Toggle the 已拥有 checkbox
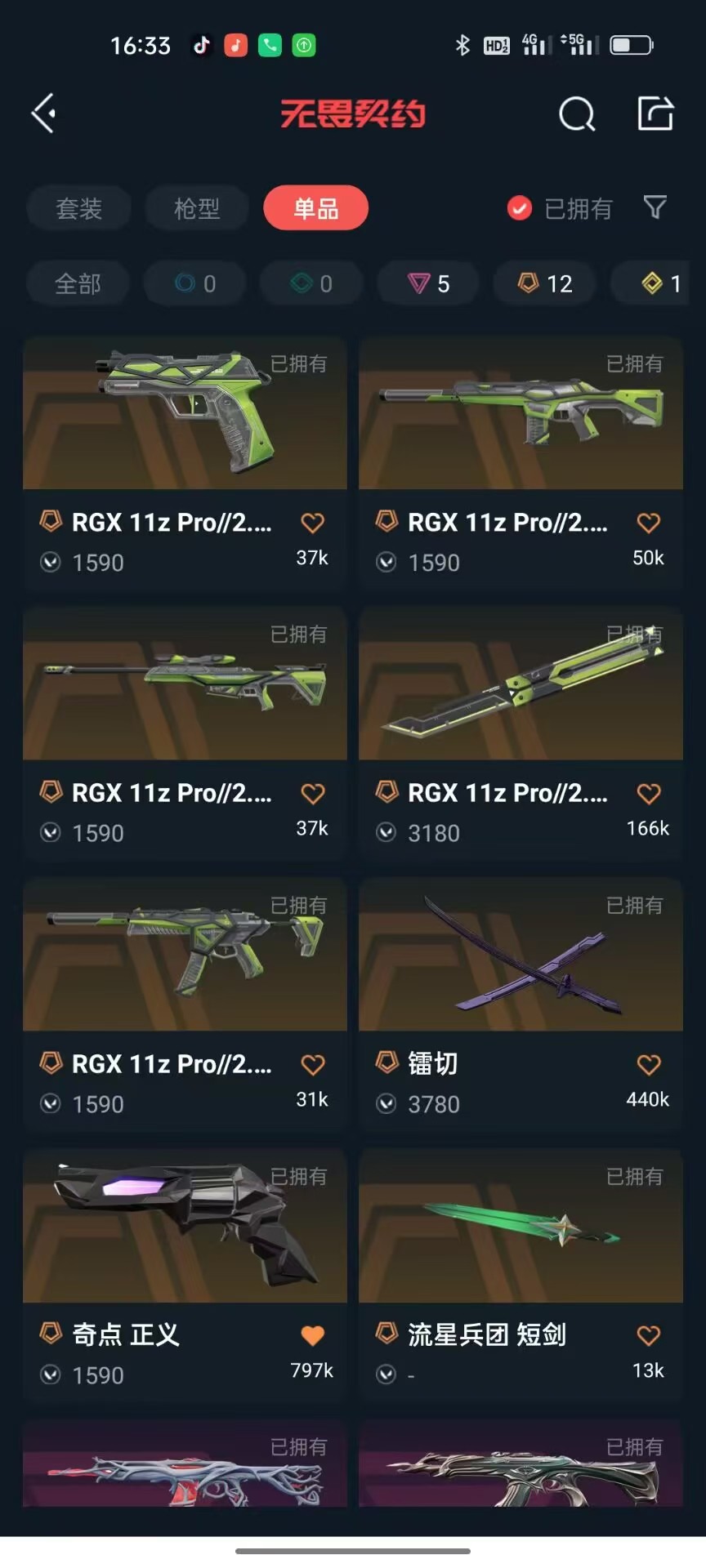This screenshot has height=1568, width=706. click(x=520, y=209)
